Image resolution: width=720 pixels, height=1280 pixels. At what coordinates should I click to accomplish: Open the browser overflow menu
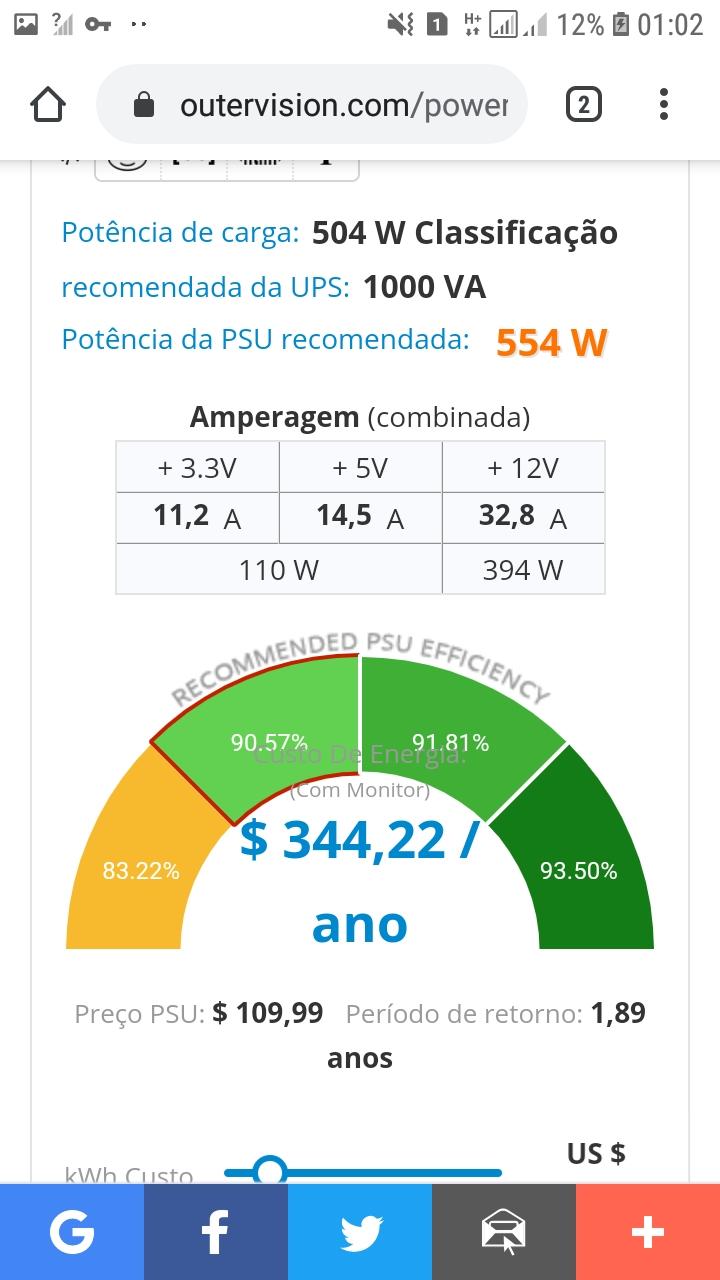[x=664, y=104]
